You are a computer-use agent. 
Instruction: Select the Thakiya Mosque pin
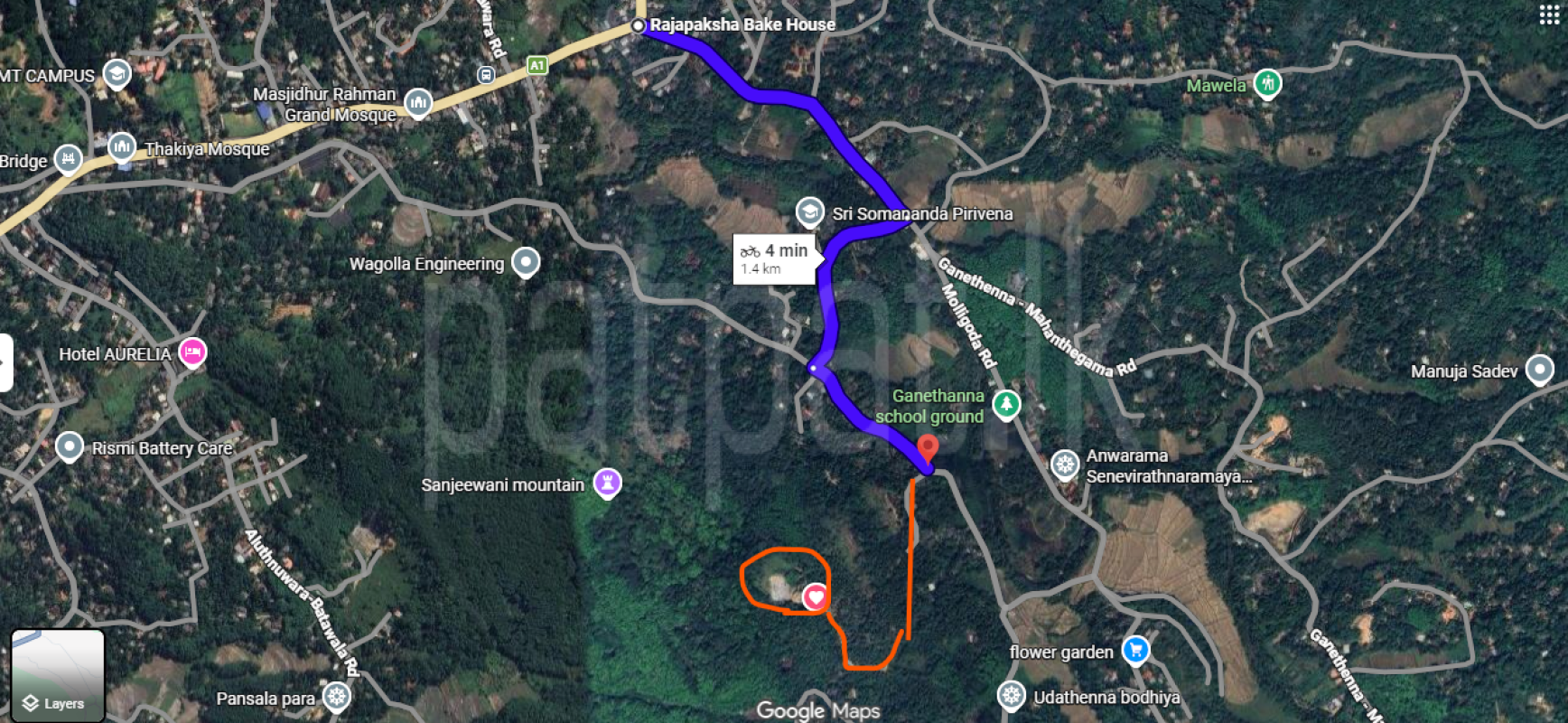point(122,146)
